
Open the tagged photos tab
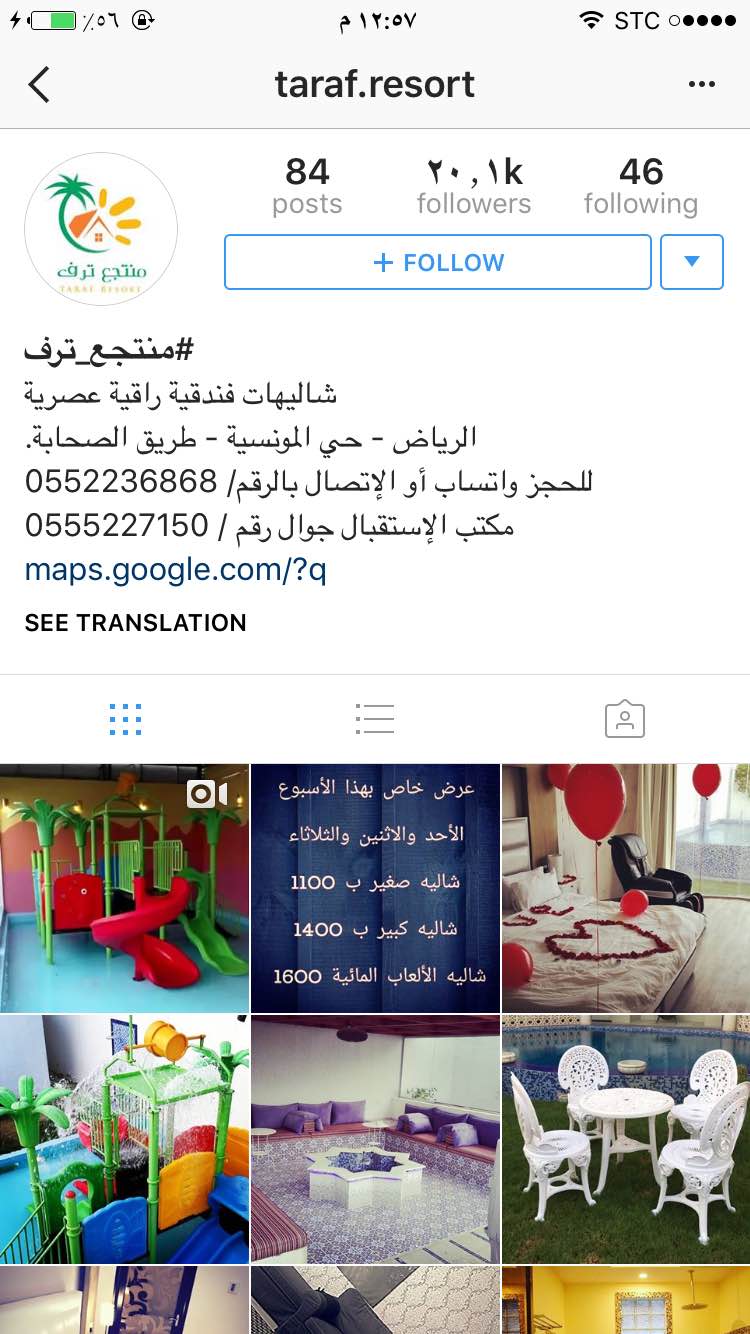(625, 719)
